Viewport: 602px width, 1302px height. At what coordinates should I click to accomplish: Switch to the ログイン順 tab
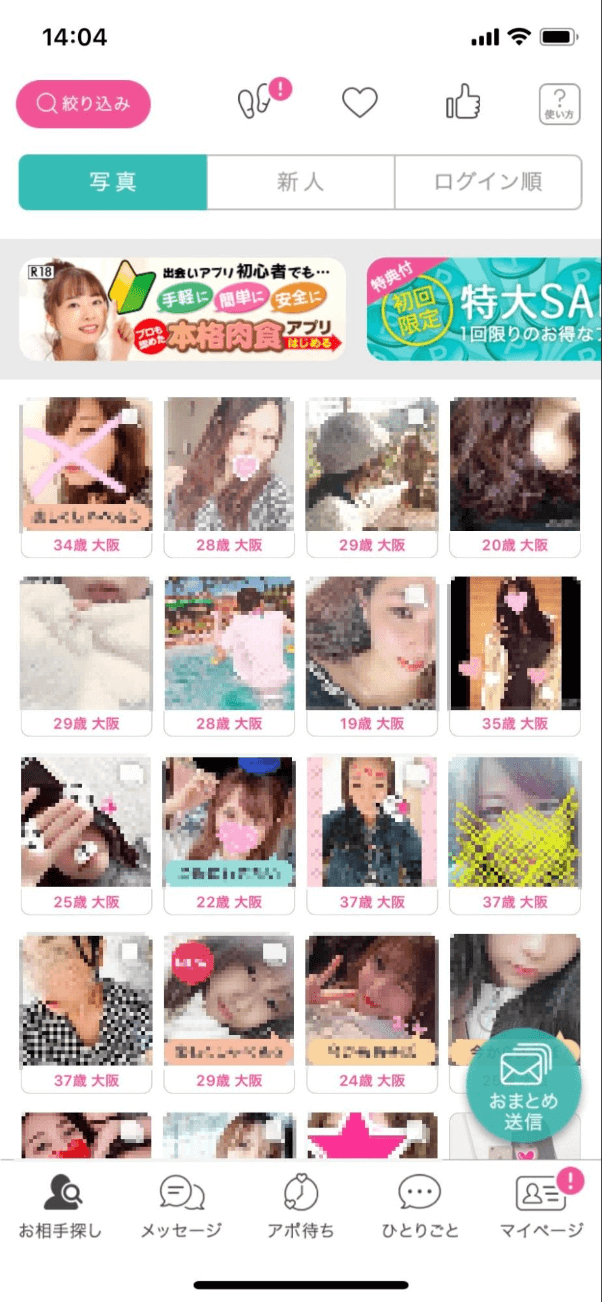click(488, 182)
